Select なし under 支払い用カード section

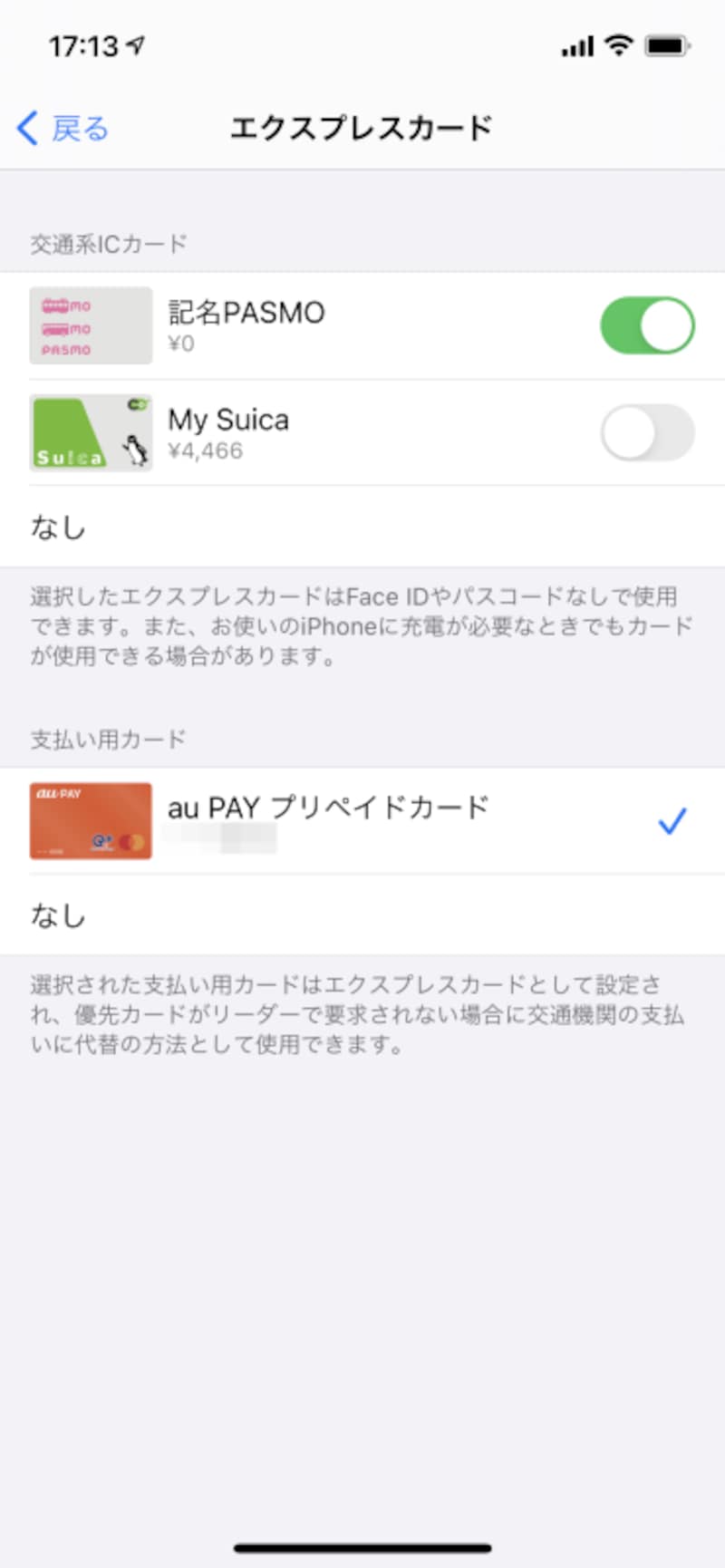pos(58,915)
